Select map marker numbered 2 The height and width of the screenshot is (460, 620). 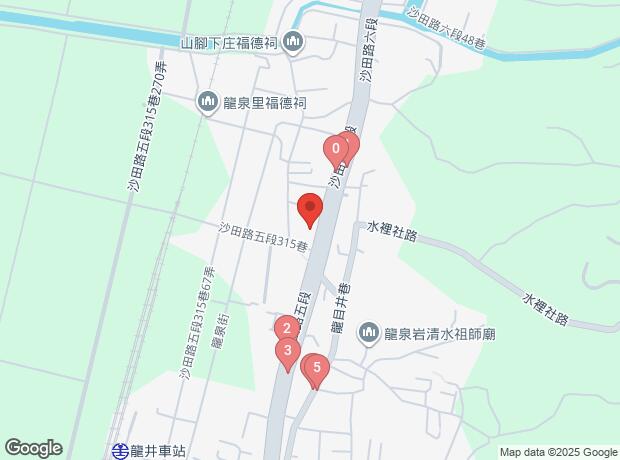pyautogui.click(x=286, y=328)
